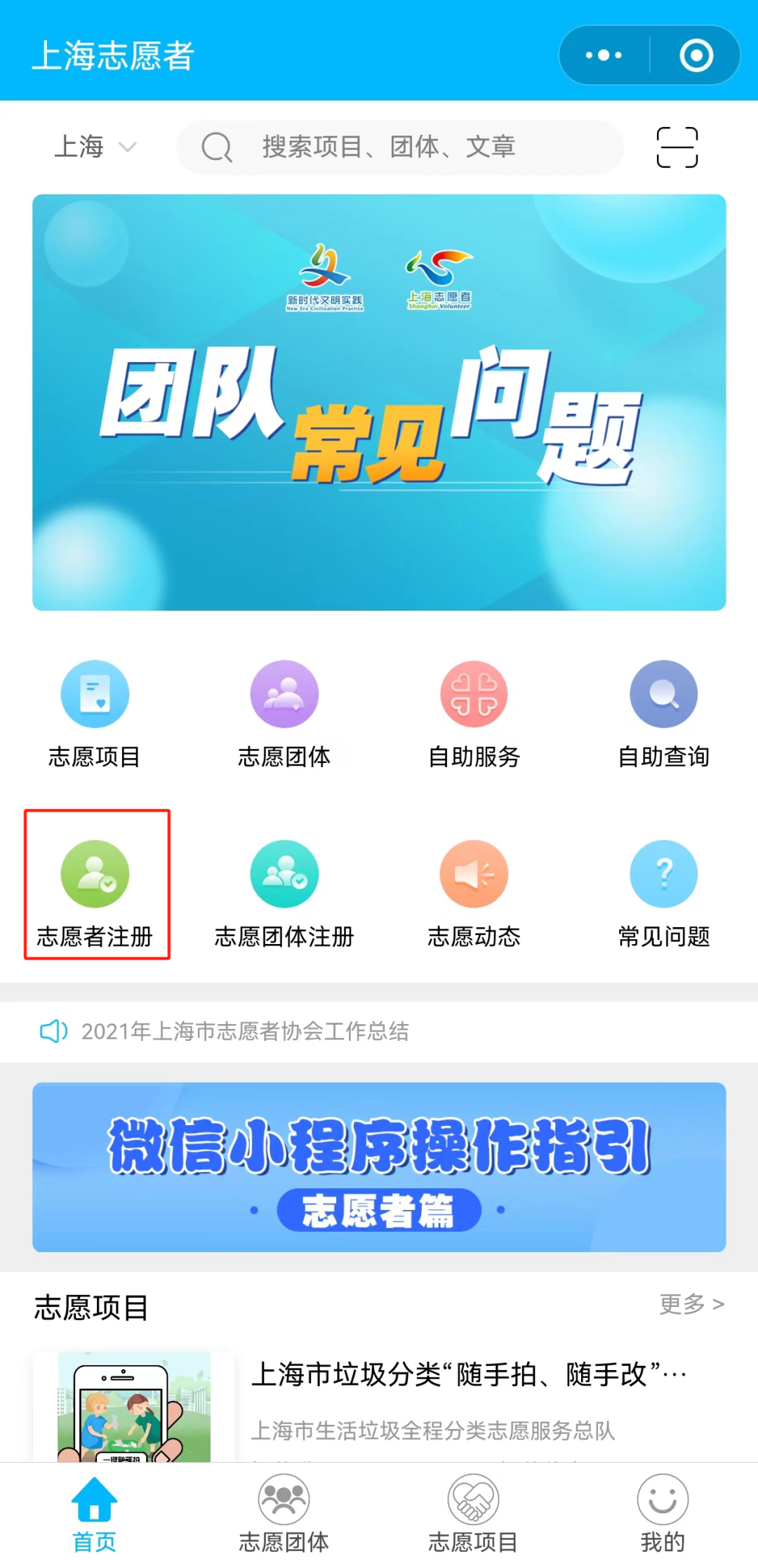
Task: Open 志愿团体注册
Action: tap(284, 893)
